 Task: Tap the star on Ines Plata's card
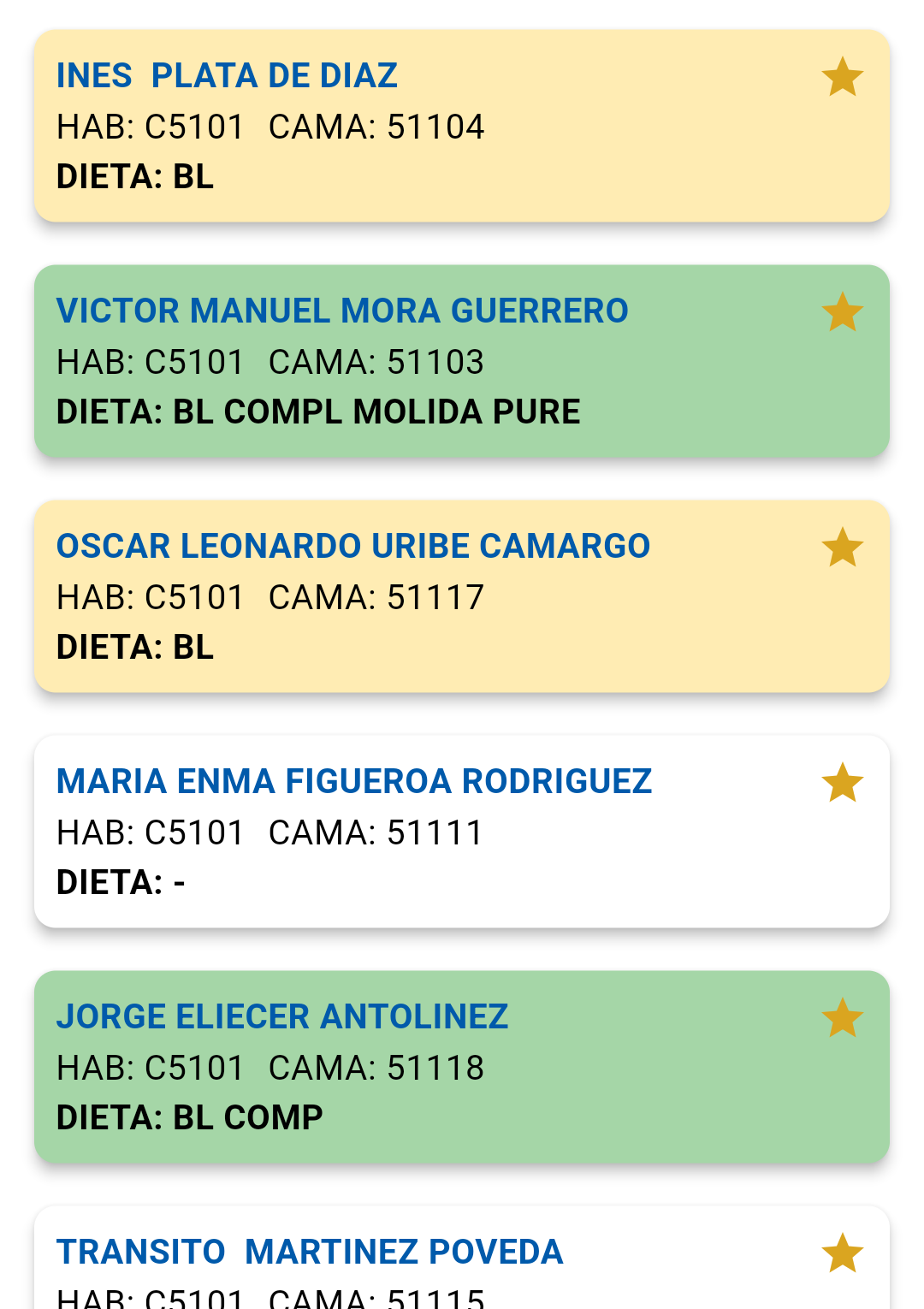point(842,77)
